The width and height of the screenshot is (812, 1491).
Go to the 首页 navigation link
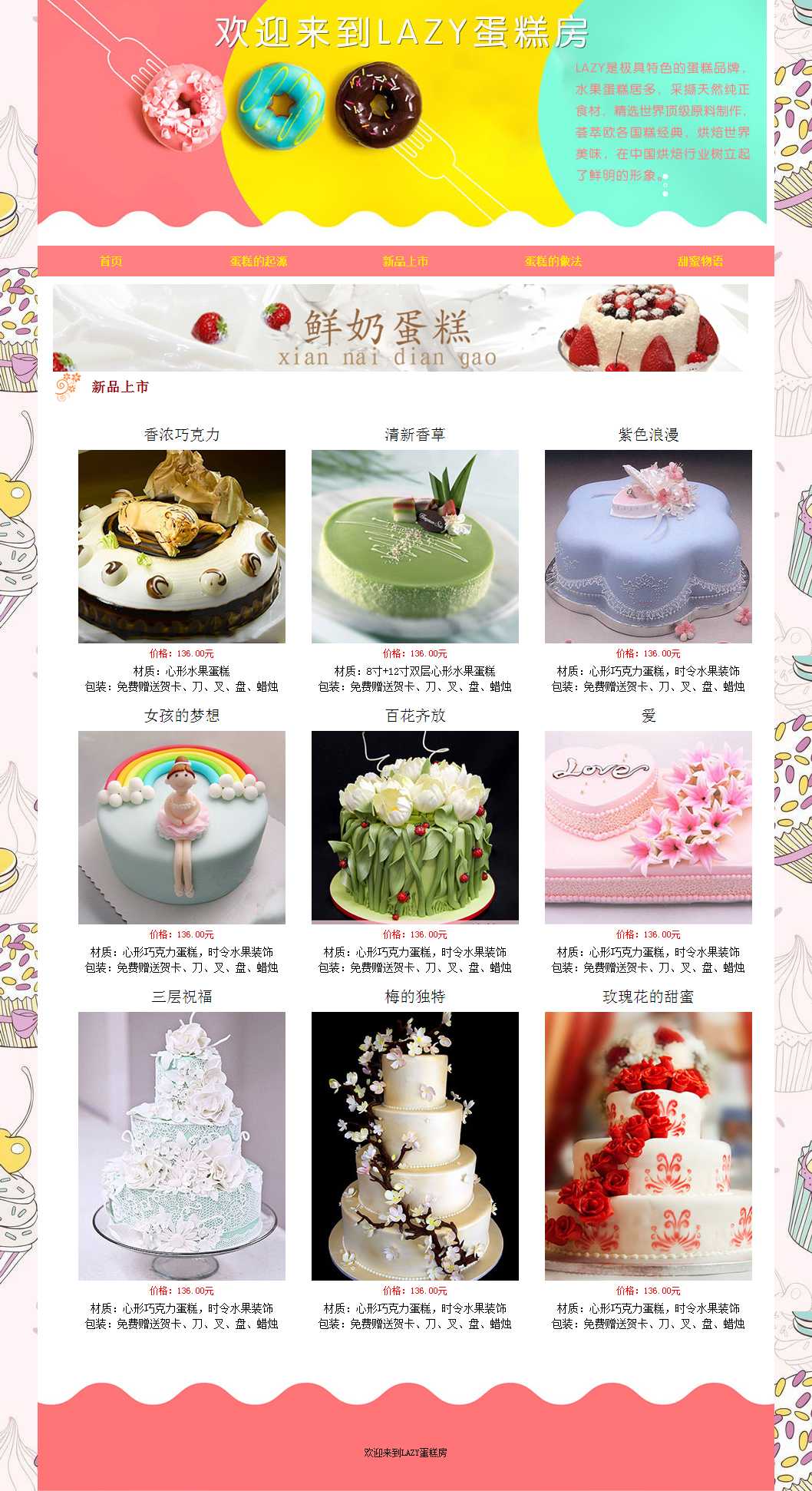point(111,261)
